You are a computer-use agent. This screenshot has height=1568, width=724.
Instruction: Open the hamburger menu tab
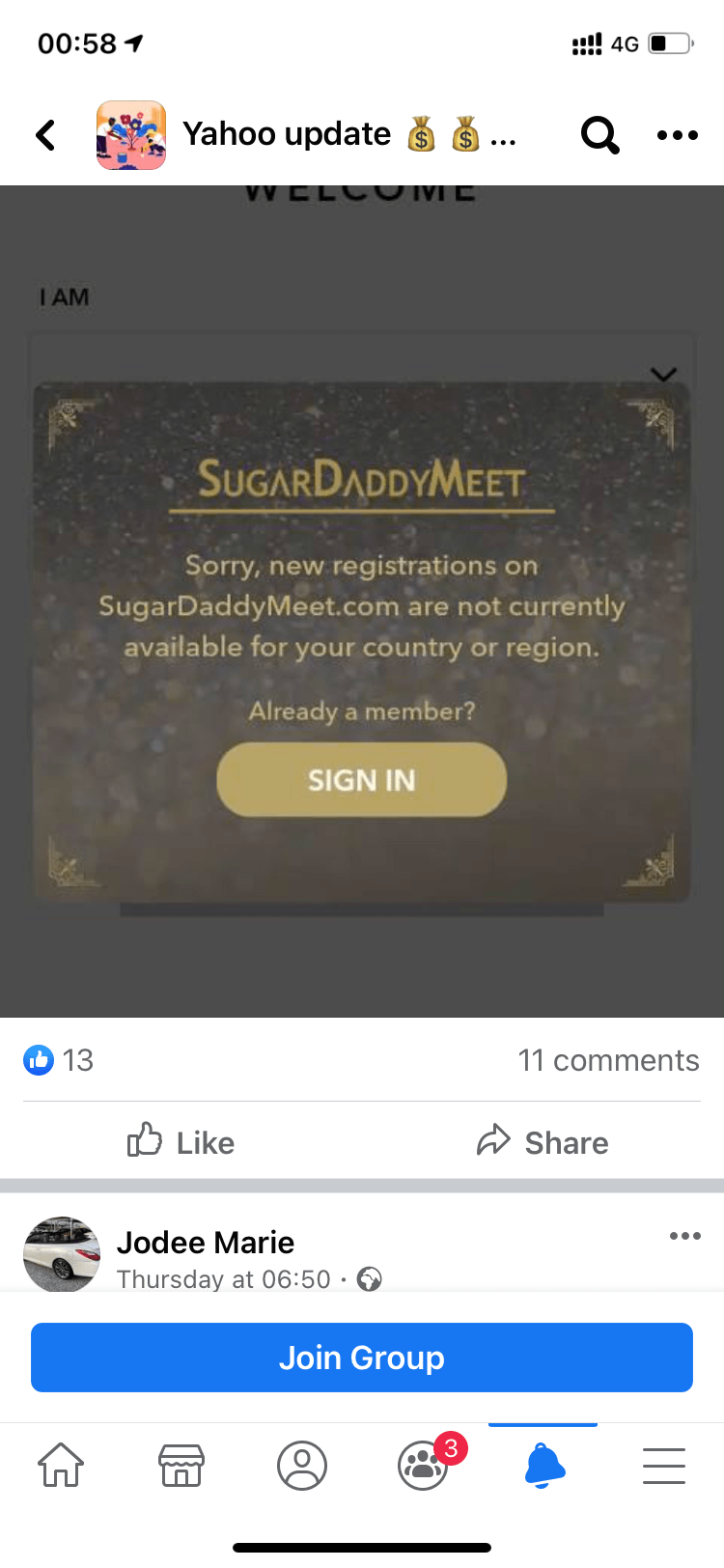click(x=664, y=1465)
